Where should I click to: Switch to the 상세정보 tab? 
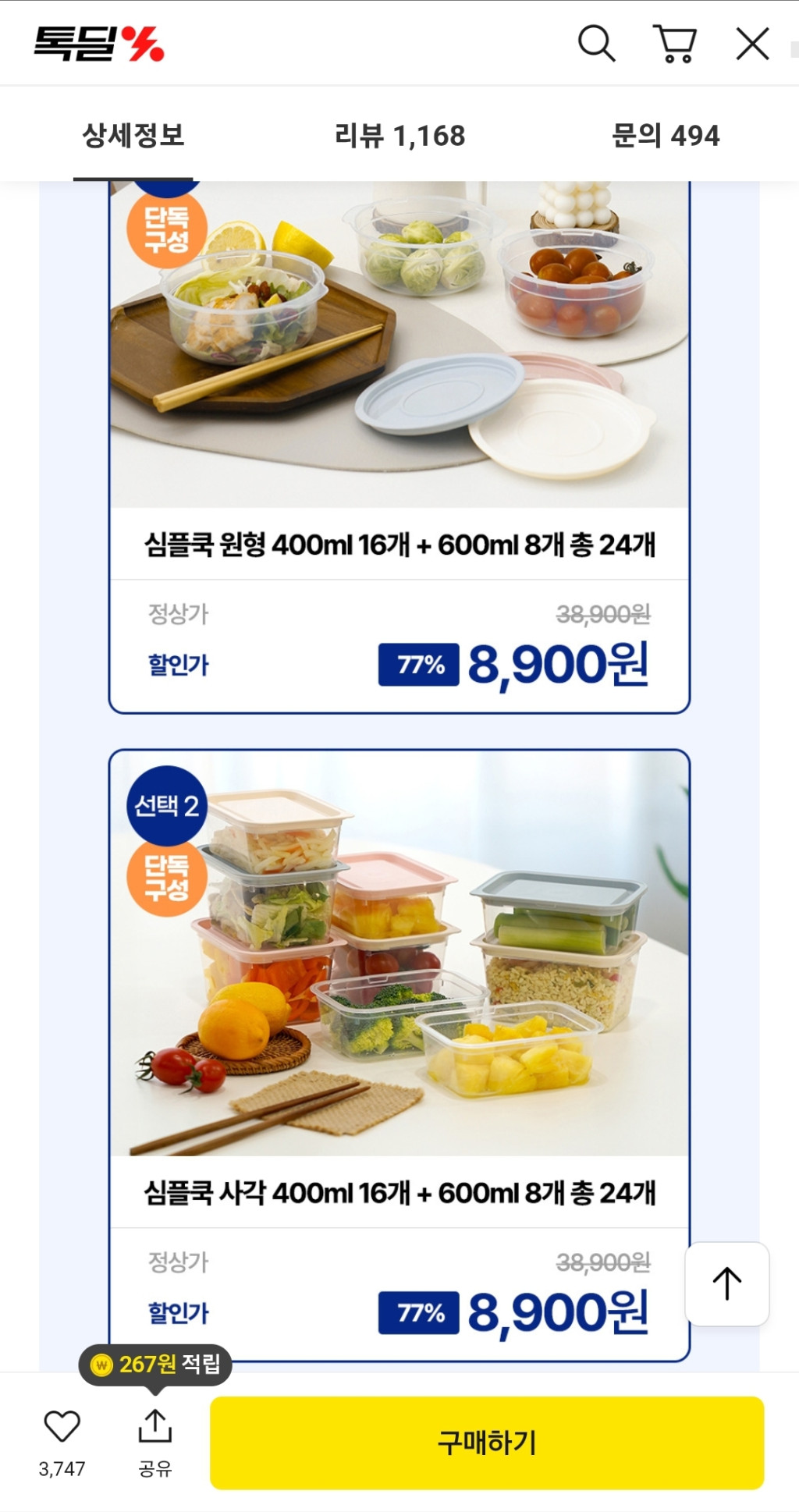pyautogui.click(x=133, y=136)
